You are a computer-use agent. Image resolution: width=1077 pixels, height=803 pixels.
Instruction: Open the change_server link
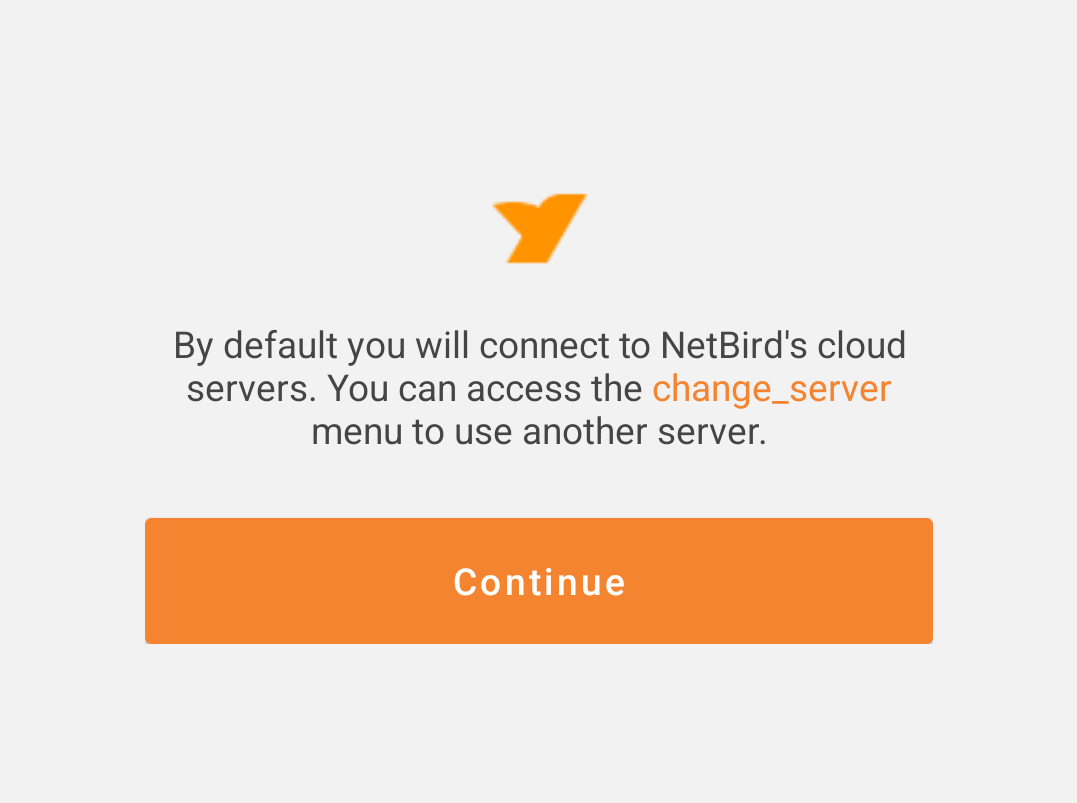(x=771, y=388)
